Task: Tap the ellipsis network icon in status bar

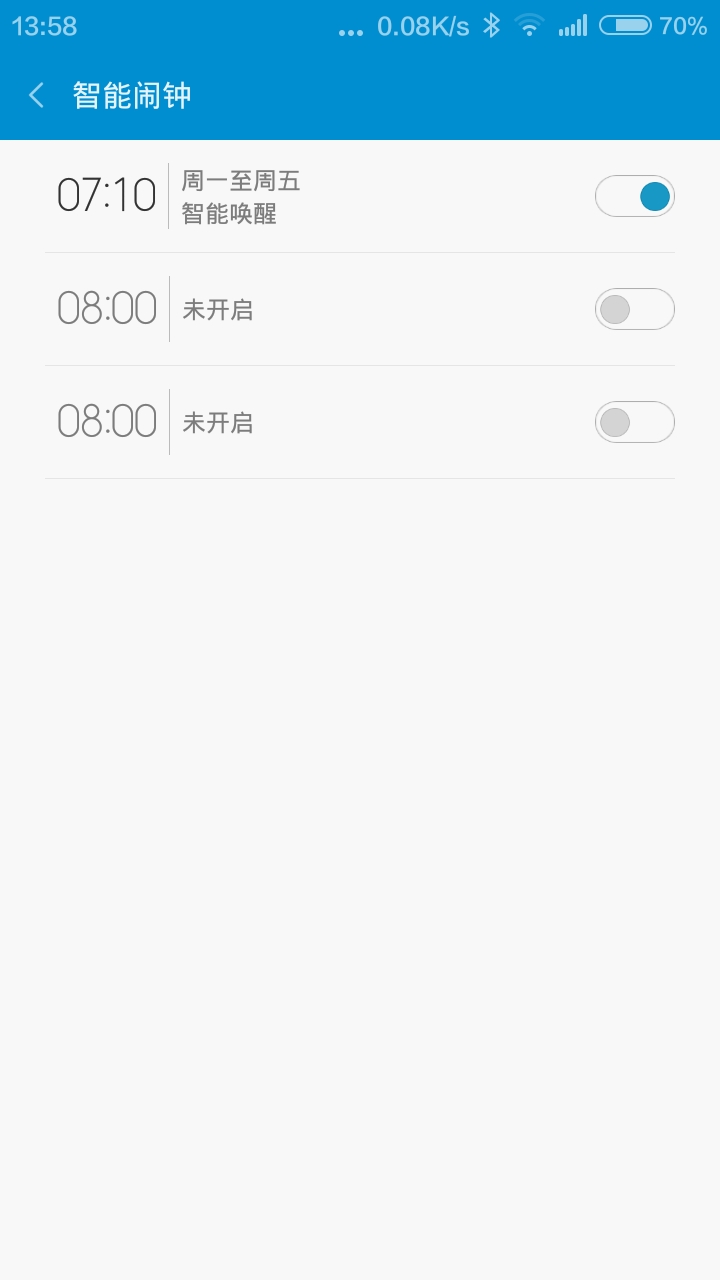Action: [x=350, y=28]
